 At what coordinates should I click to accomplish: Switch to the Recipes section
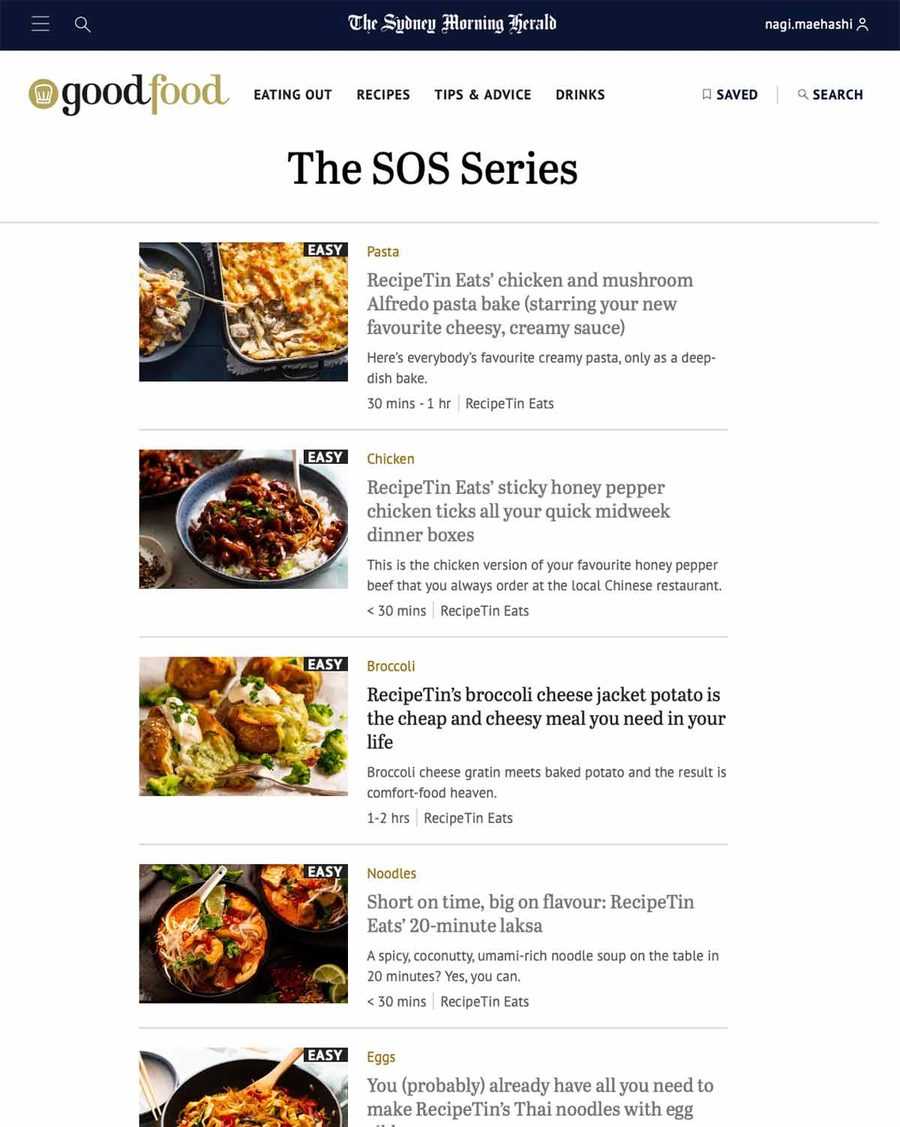[x=383, y=95]
